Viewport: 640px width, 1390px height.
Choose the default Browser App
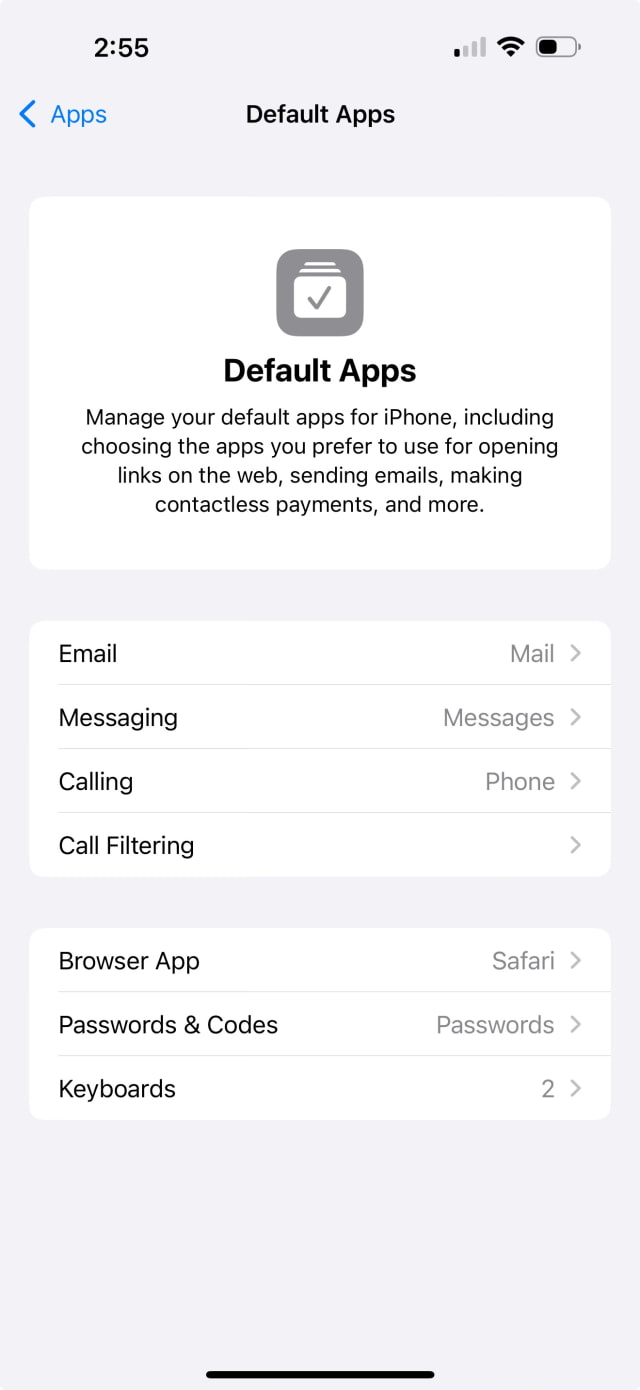(320, 960)
